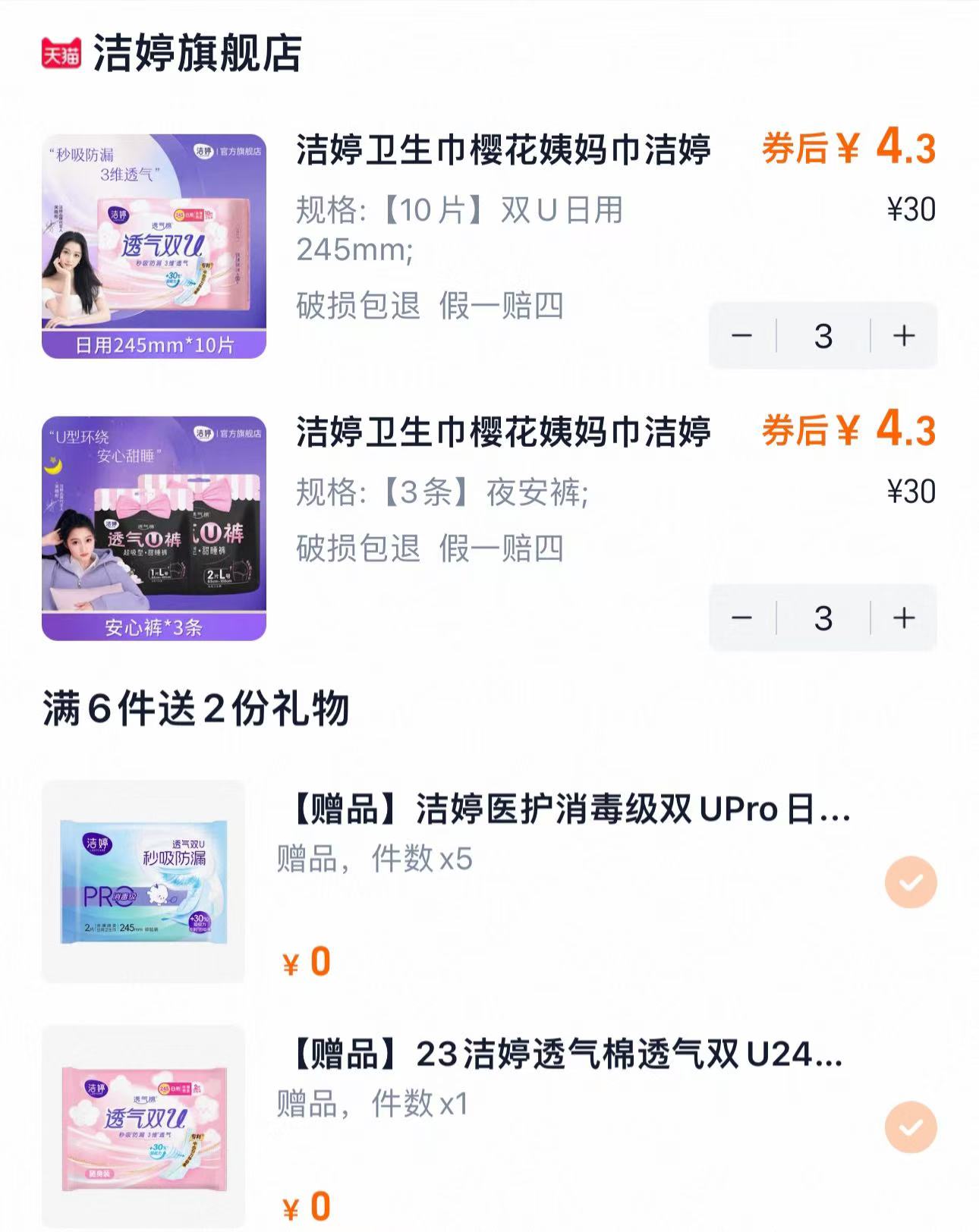Screen dimensions: 979x1232
Task: Open the first 洁婷卫生巾 product title
Action: (x=501, y=152)
